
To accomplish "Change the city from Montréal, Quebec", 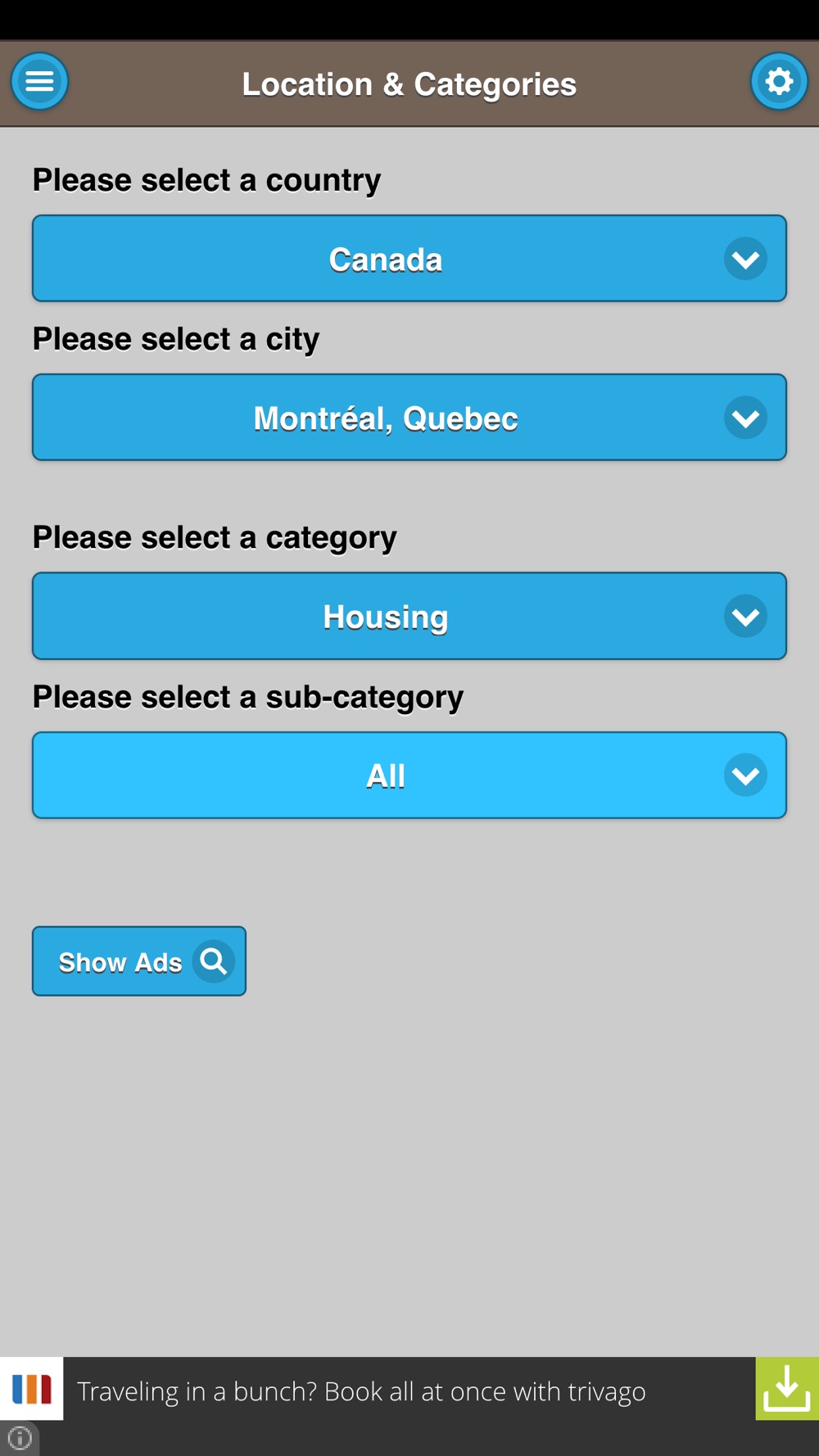I will click(x=409, y=418).
